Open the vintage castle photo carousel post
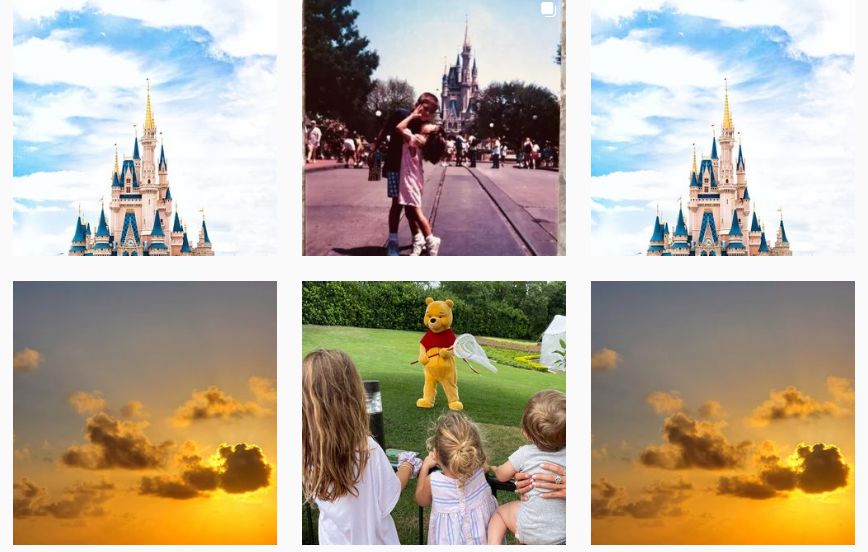Viewport: 868px width, 552px height. pos(433,128)
